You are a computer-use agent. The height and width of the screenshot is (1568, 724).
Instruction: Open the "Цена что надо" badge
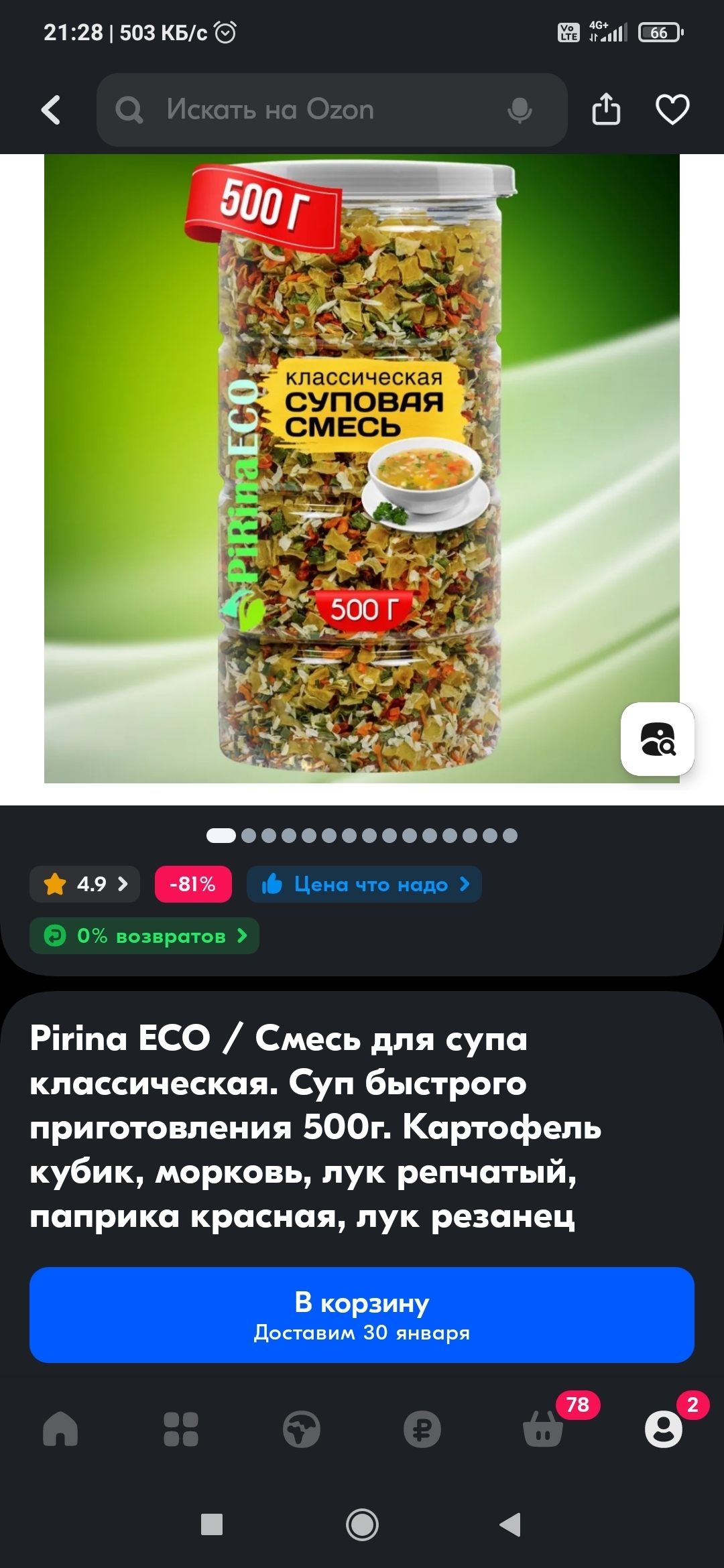point(365,885)
